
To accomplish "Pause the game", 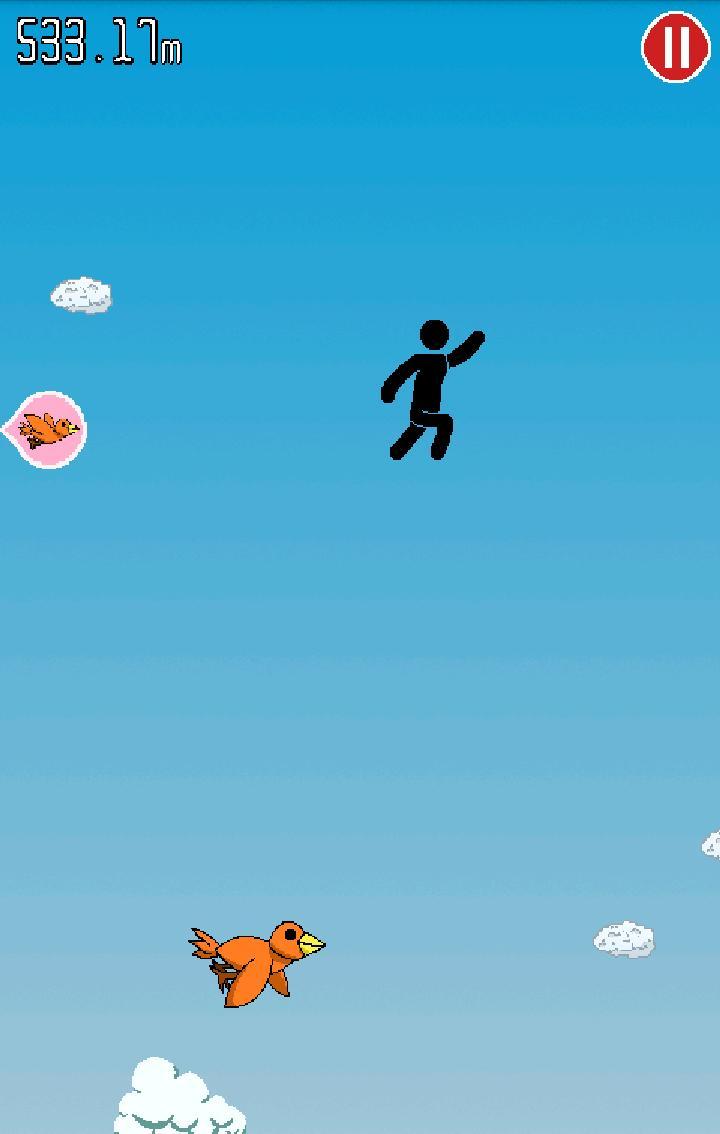I will [x=676, y=46].
